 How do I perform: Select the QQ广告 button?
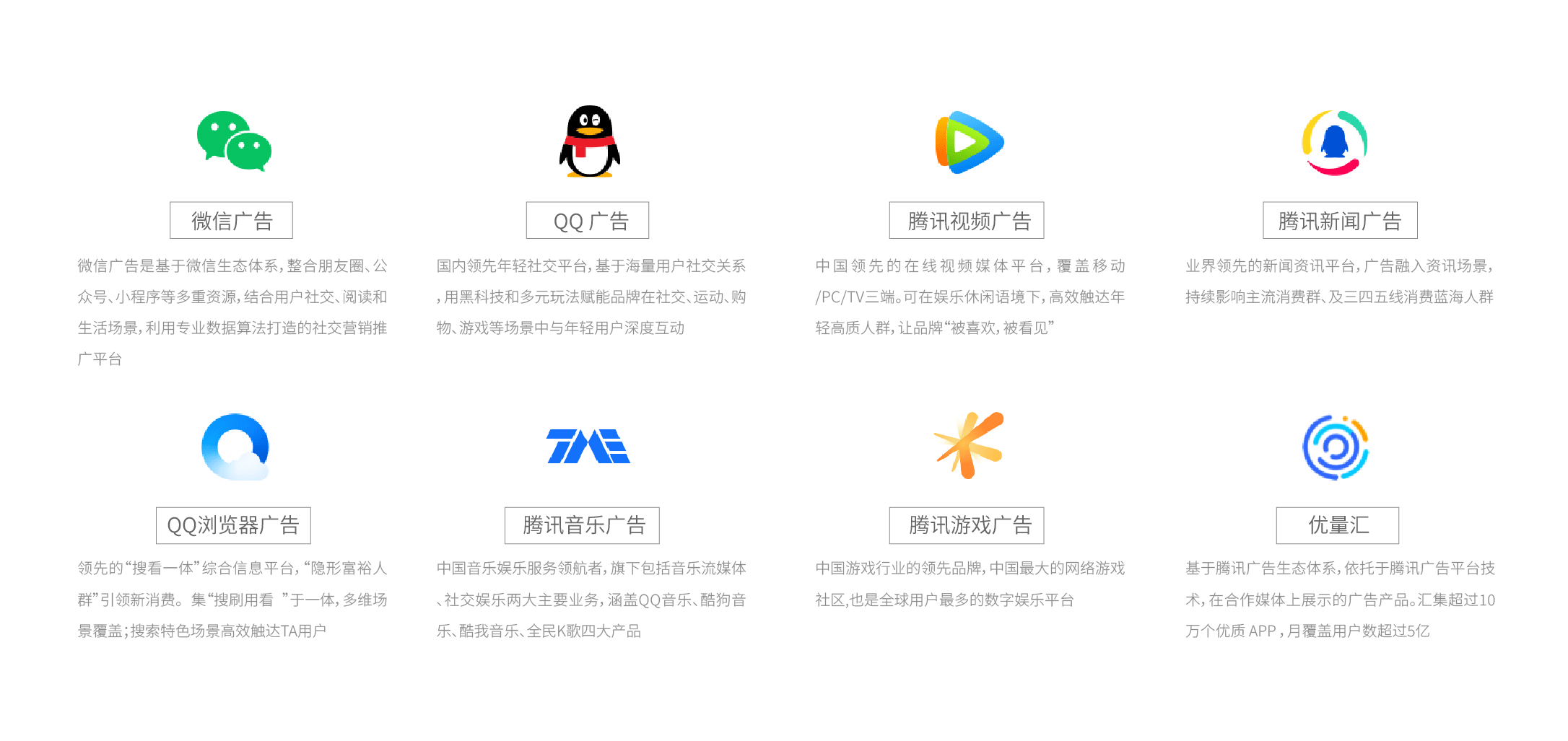588,221
